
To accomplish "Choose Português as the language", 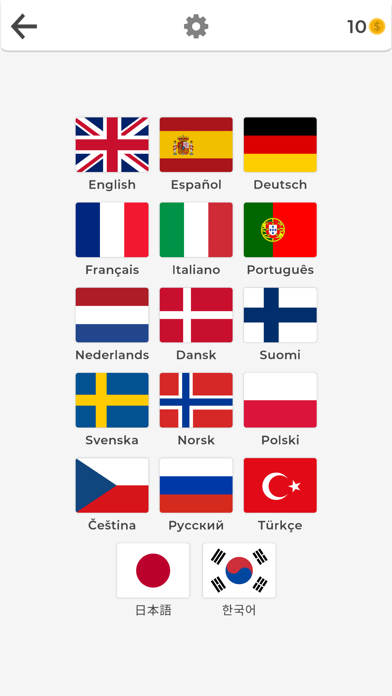I will [280, 230].
